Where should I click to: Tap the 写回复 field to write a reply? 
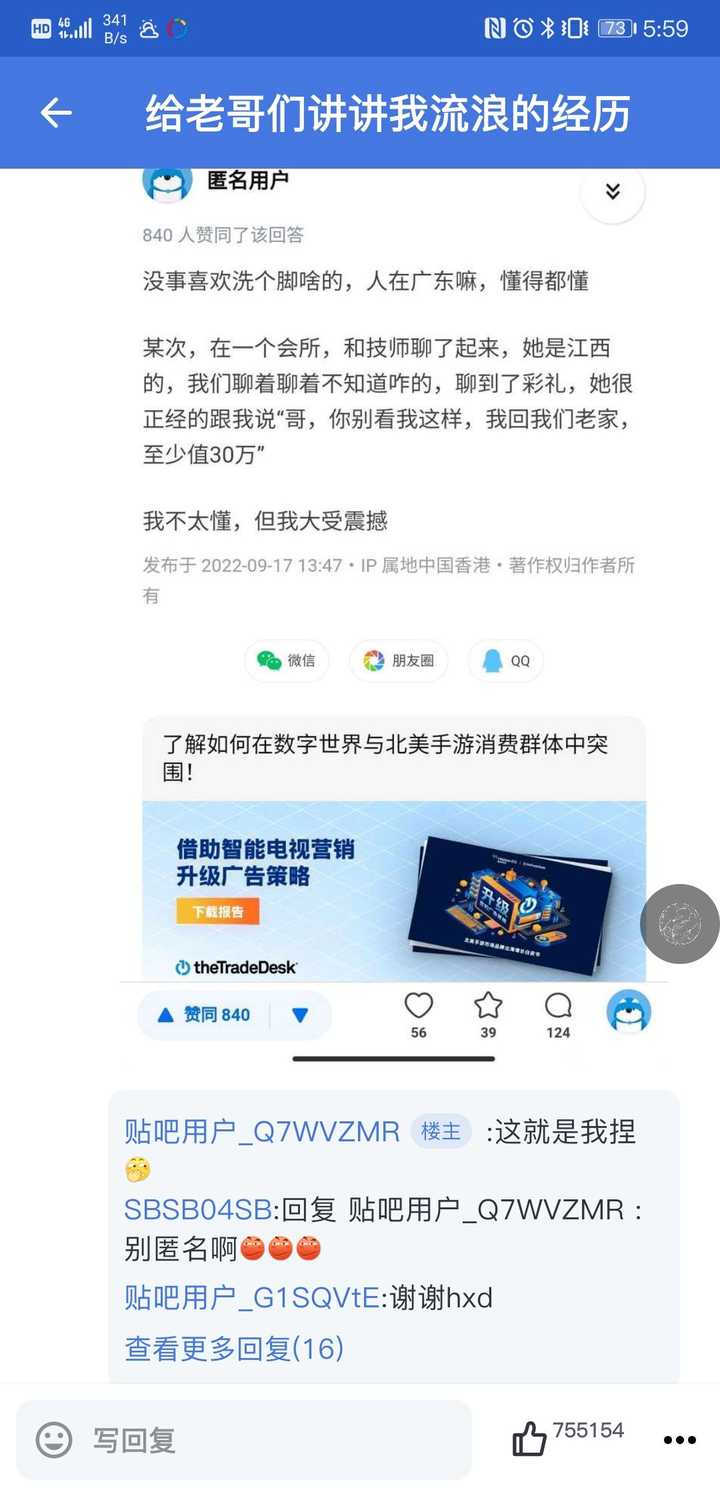pos(244,1440)
